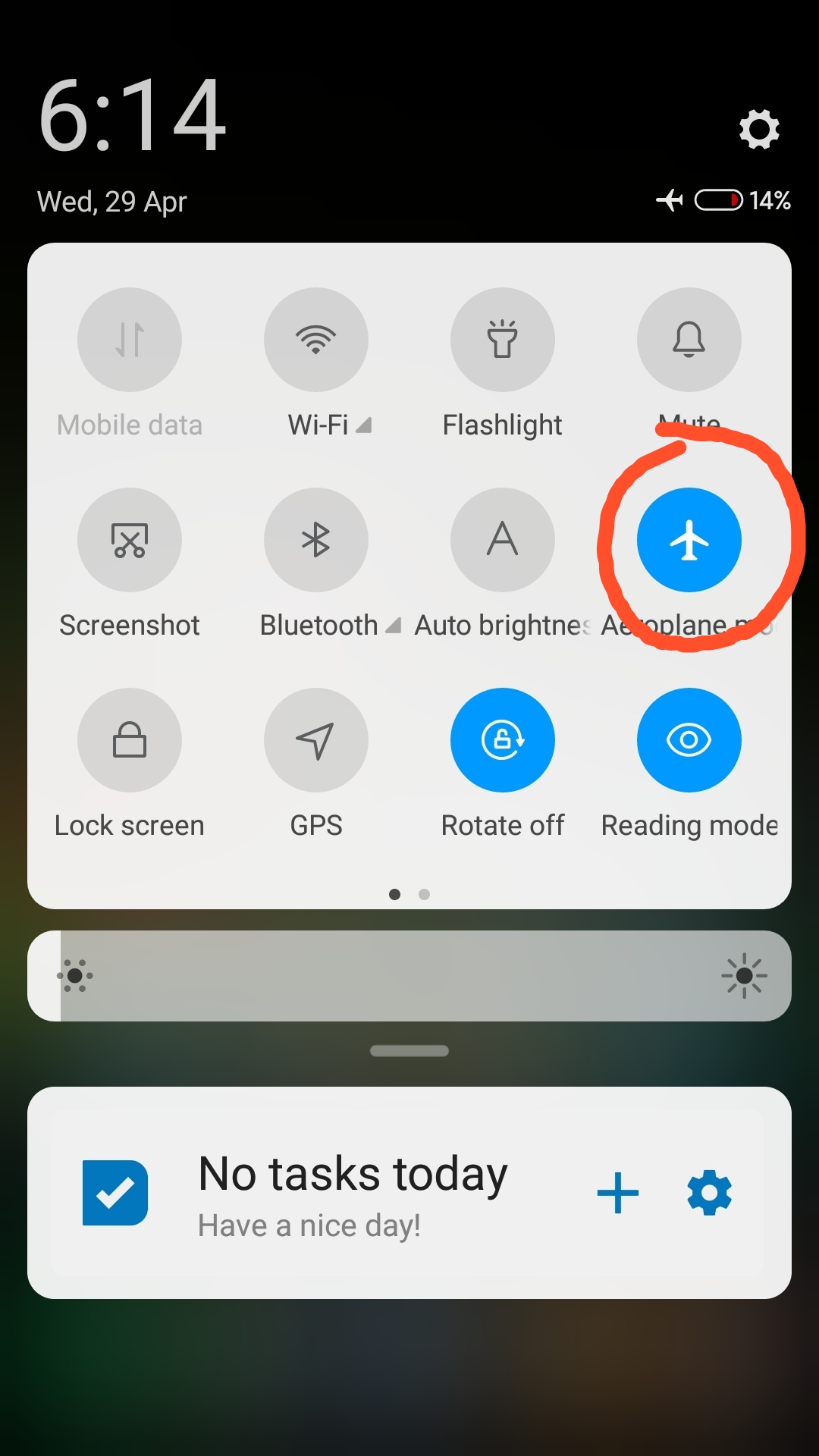The height and width of the screenshot is (1456, 819).
Task: Turn on GPS
Action: (x=316, y=740)
